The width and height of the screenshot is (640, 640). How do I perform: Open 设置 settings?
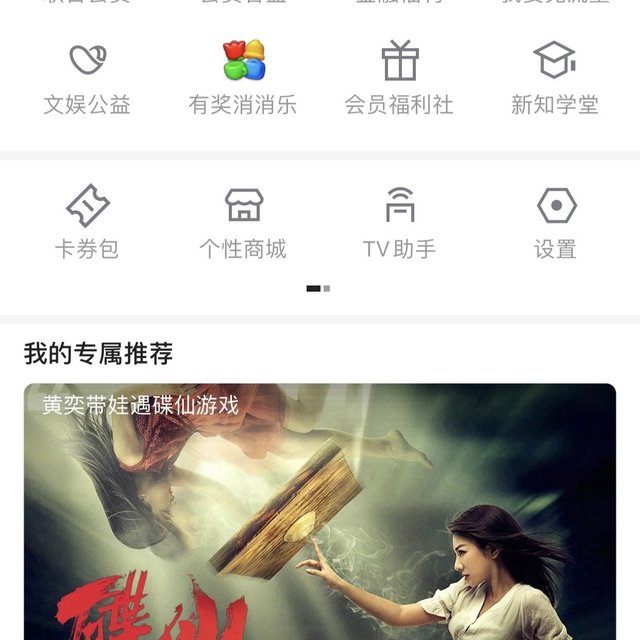(555, 222)
